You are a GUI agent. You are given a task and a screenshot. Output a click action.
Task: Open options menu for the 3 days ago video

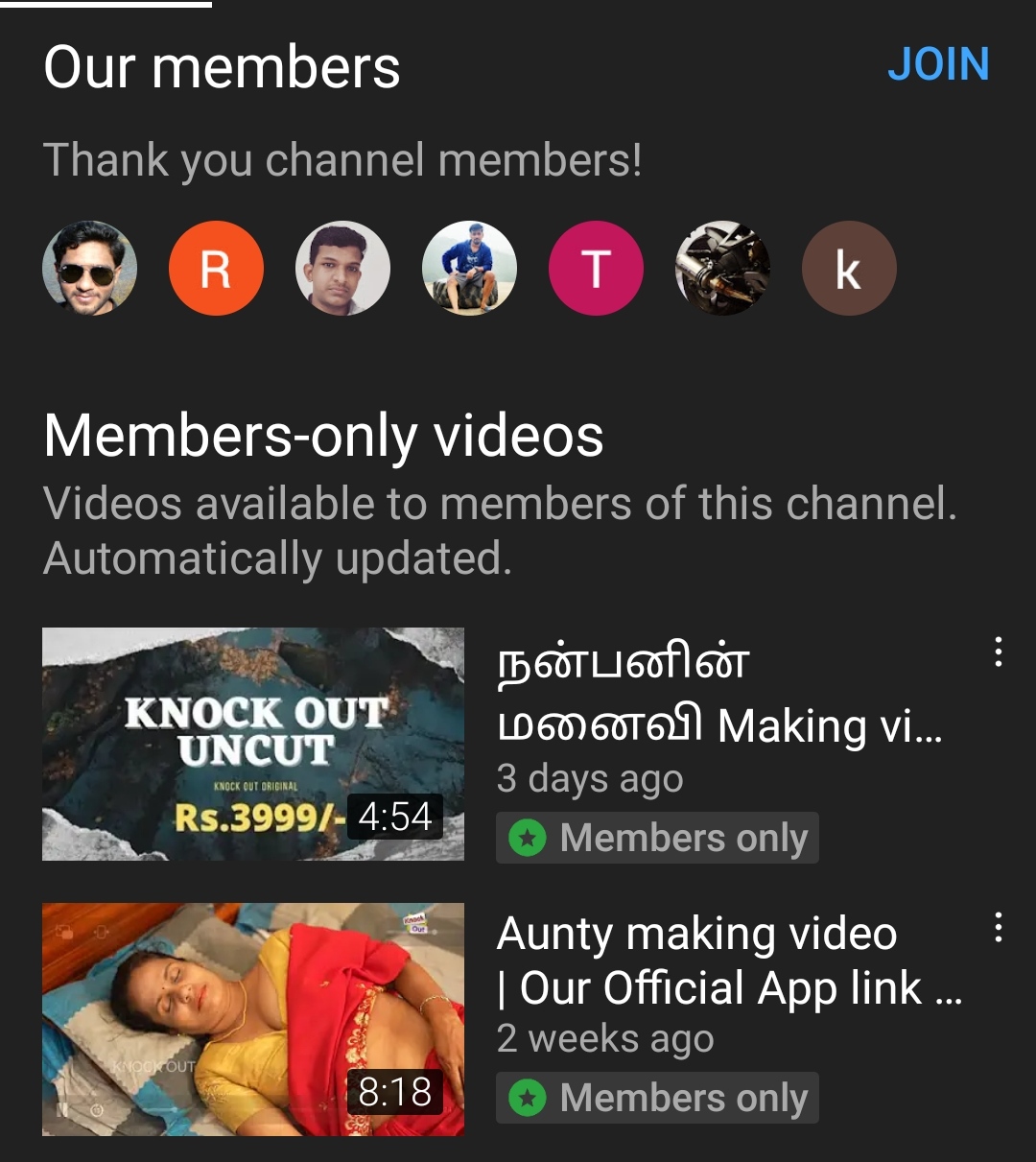(x=999, y=652)
